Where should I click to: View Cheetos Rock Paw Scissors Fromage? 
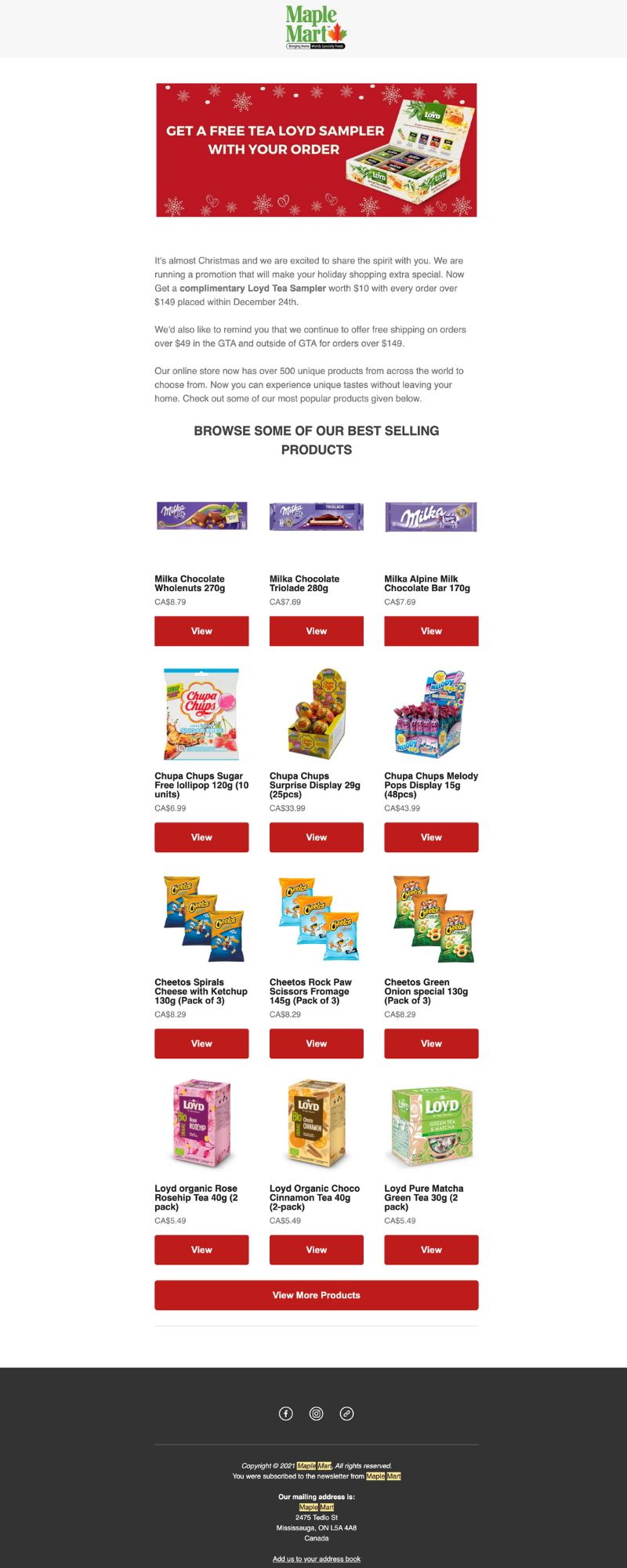pyautogui.click(x=316, y=1044)
